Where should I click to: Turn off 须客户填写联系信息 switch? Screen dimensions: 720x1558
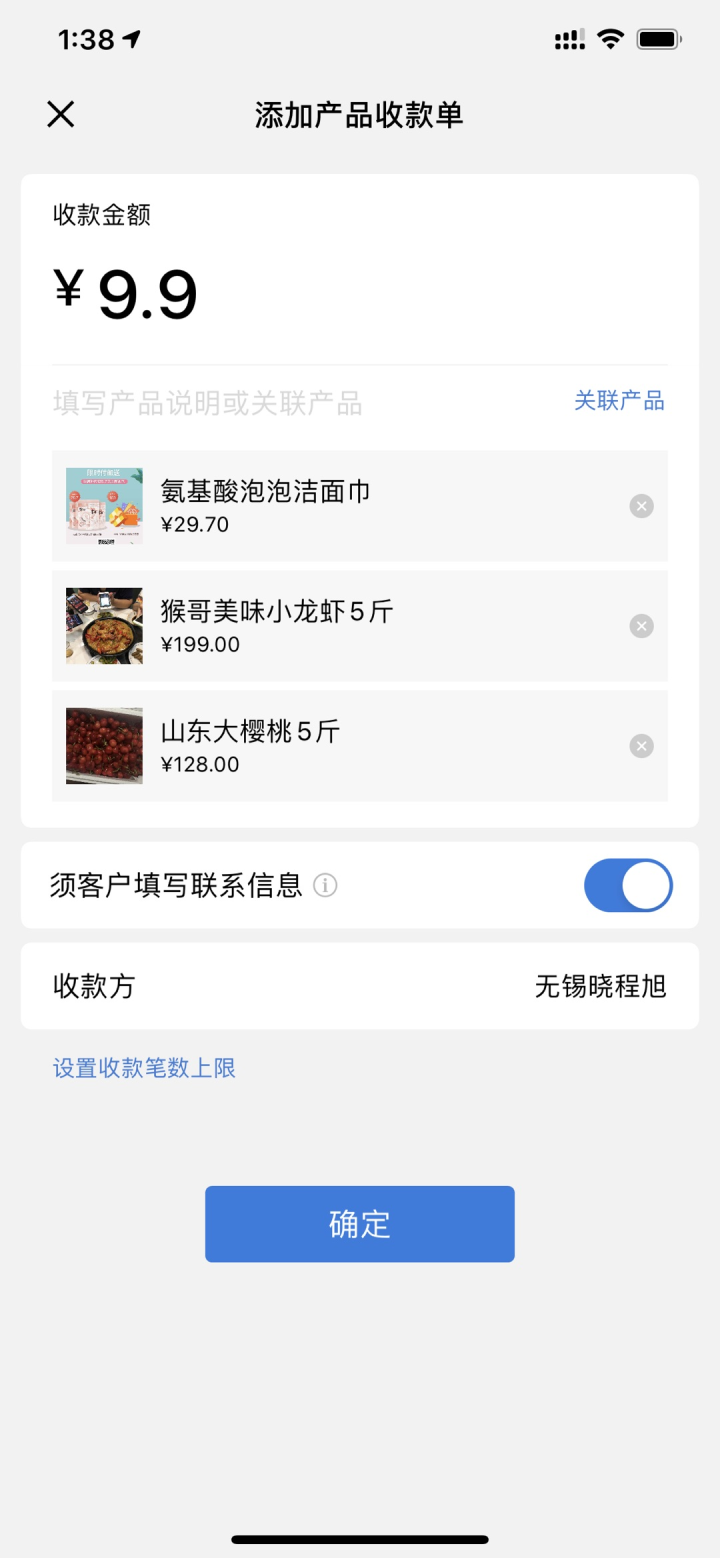coord(628,885)
